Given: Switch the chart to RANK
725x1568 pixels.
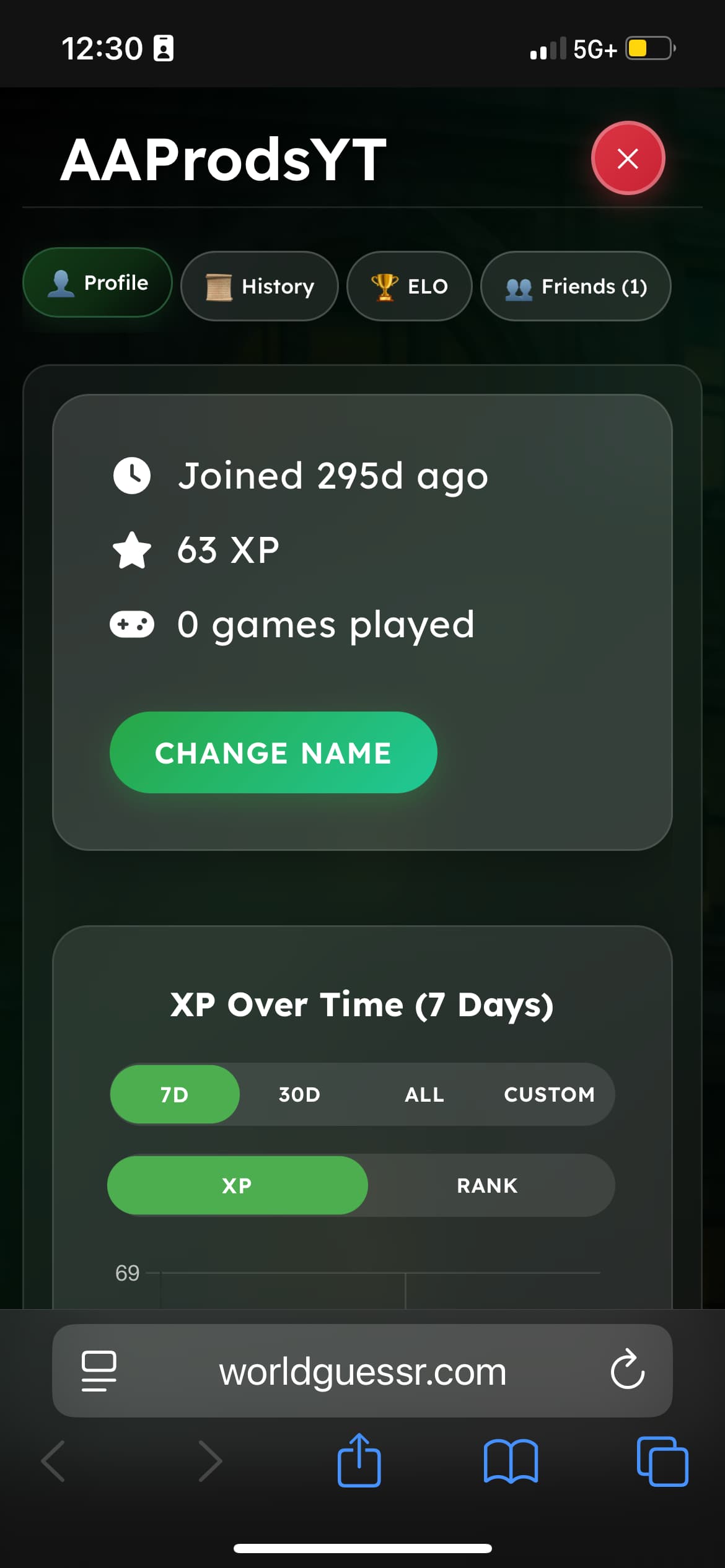Looking at the screenshot, I should click(x=487, y=1185).
